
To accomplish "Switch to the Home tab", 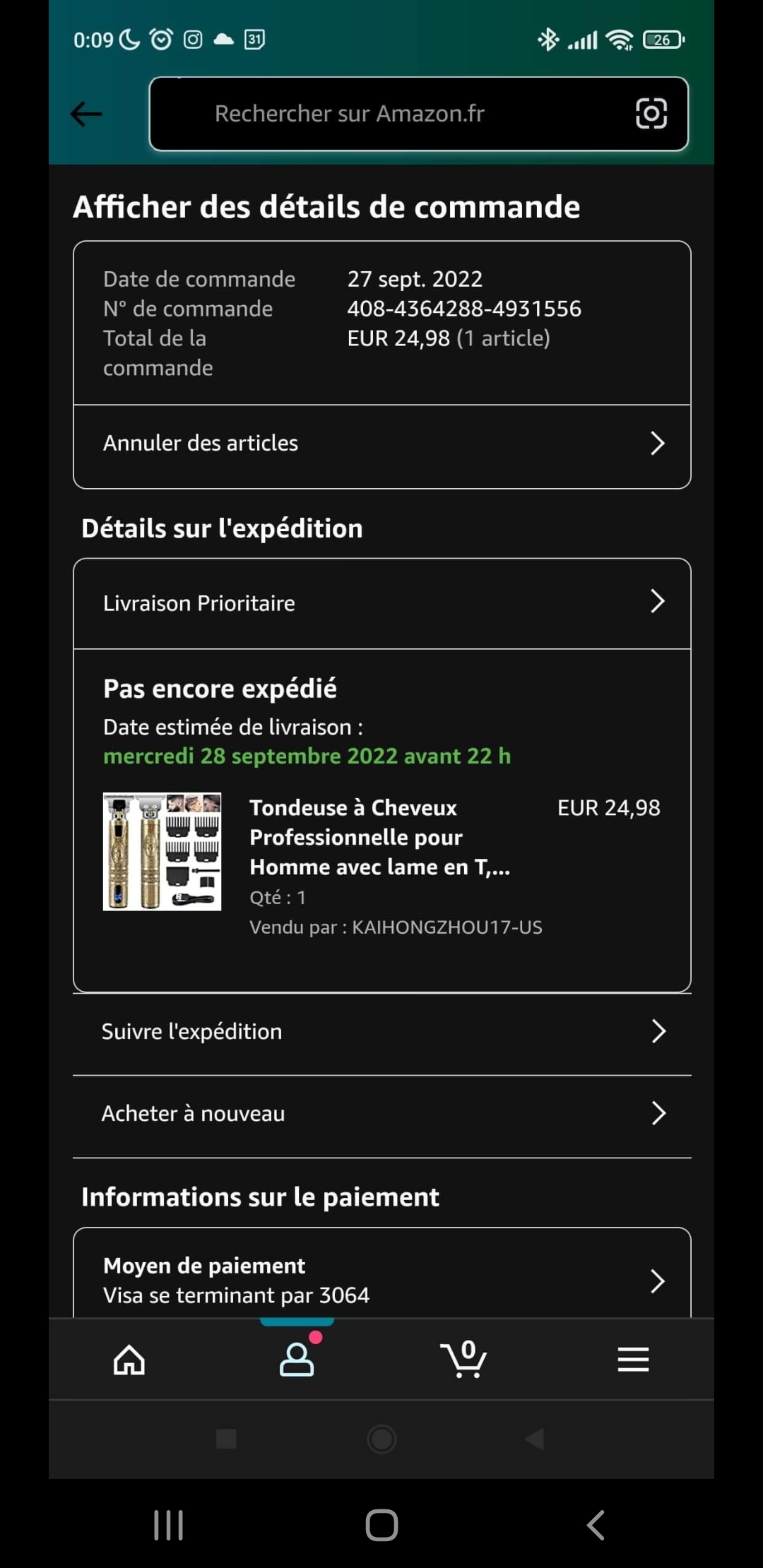I will click(129, 1360).
